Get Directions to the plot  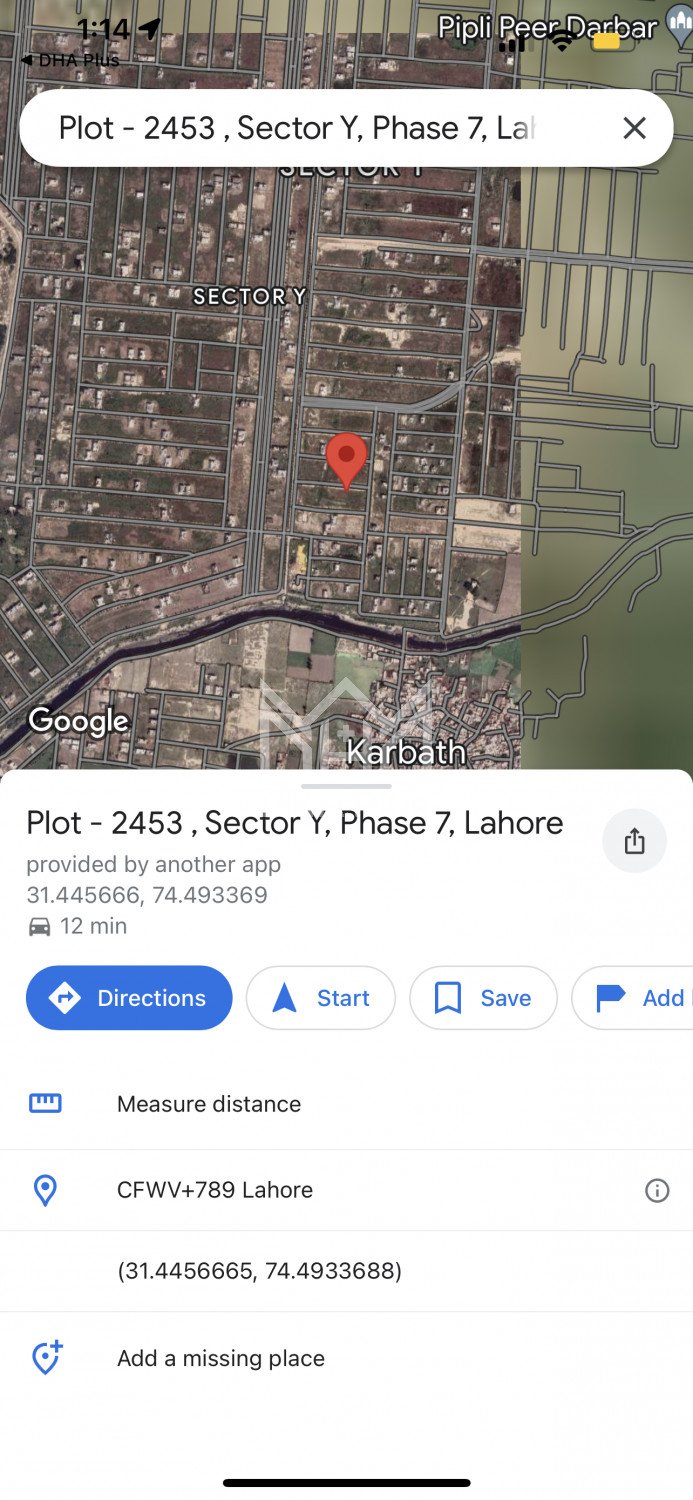click(x=129, y=998)
